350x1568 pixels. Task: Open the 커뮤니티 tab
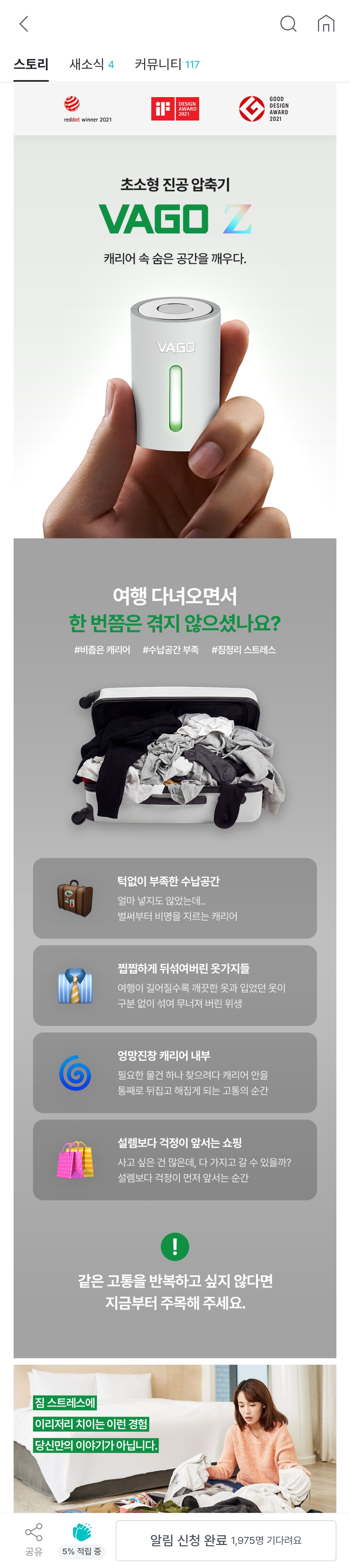167,64
